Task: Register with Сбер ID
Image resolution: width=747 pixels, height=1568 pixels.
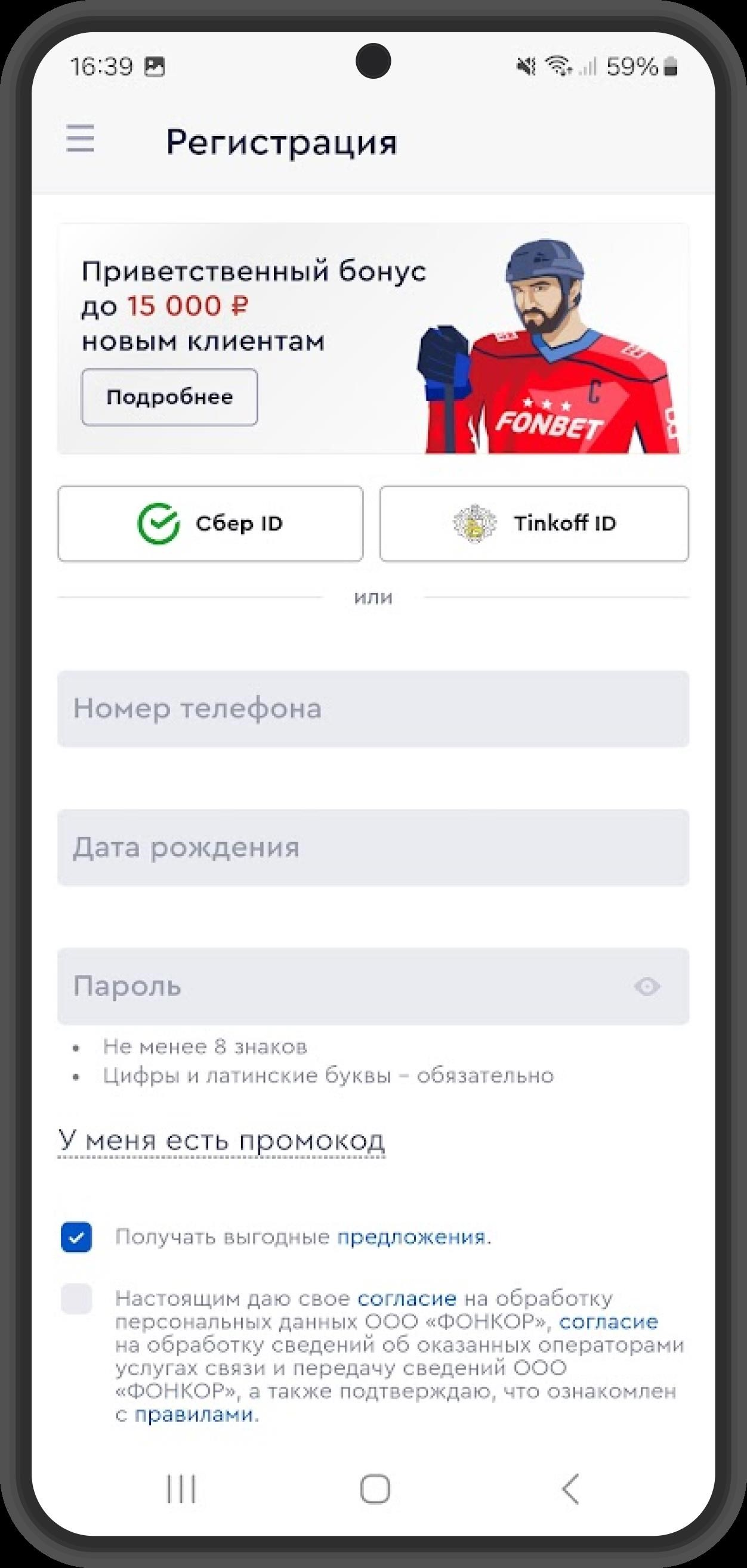Action: click(x=210, y=524)
